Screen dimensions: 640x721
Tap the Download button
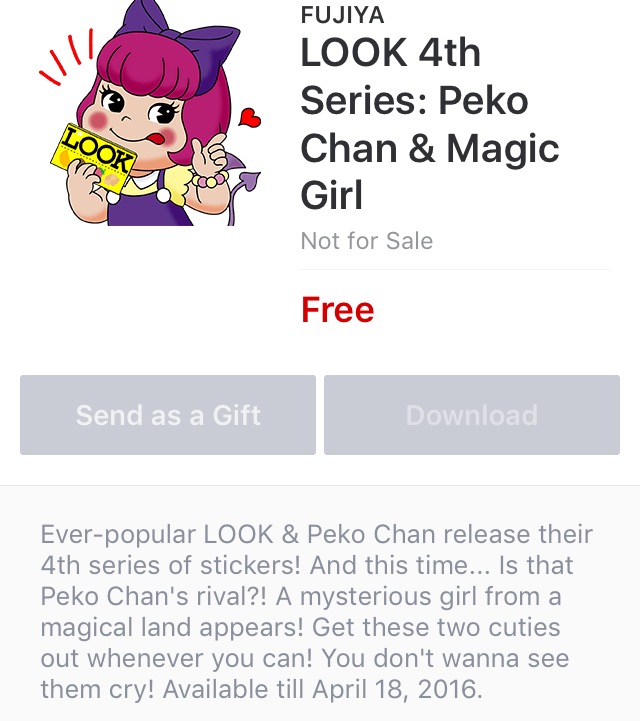click(471, 415)
